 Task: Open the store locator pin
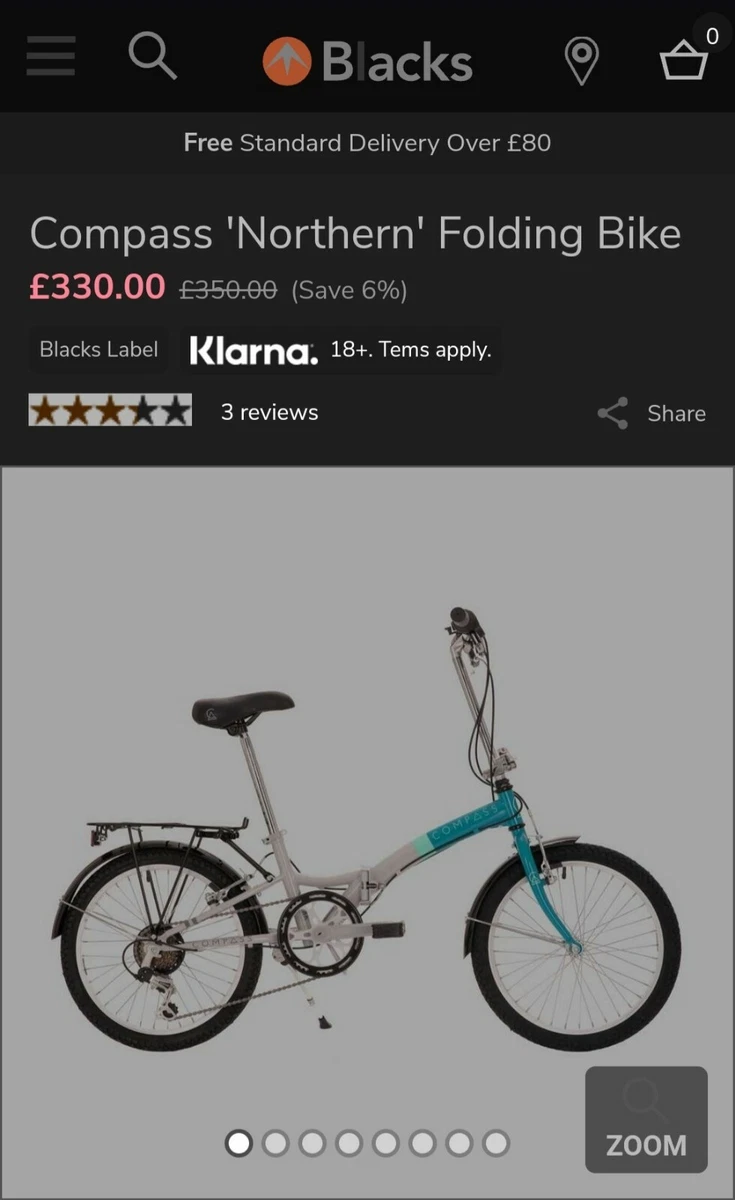(582, 60)
